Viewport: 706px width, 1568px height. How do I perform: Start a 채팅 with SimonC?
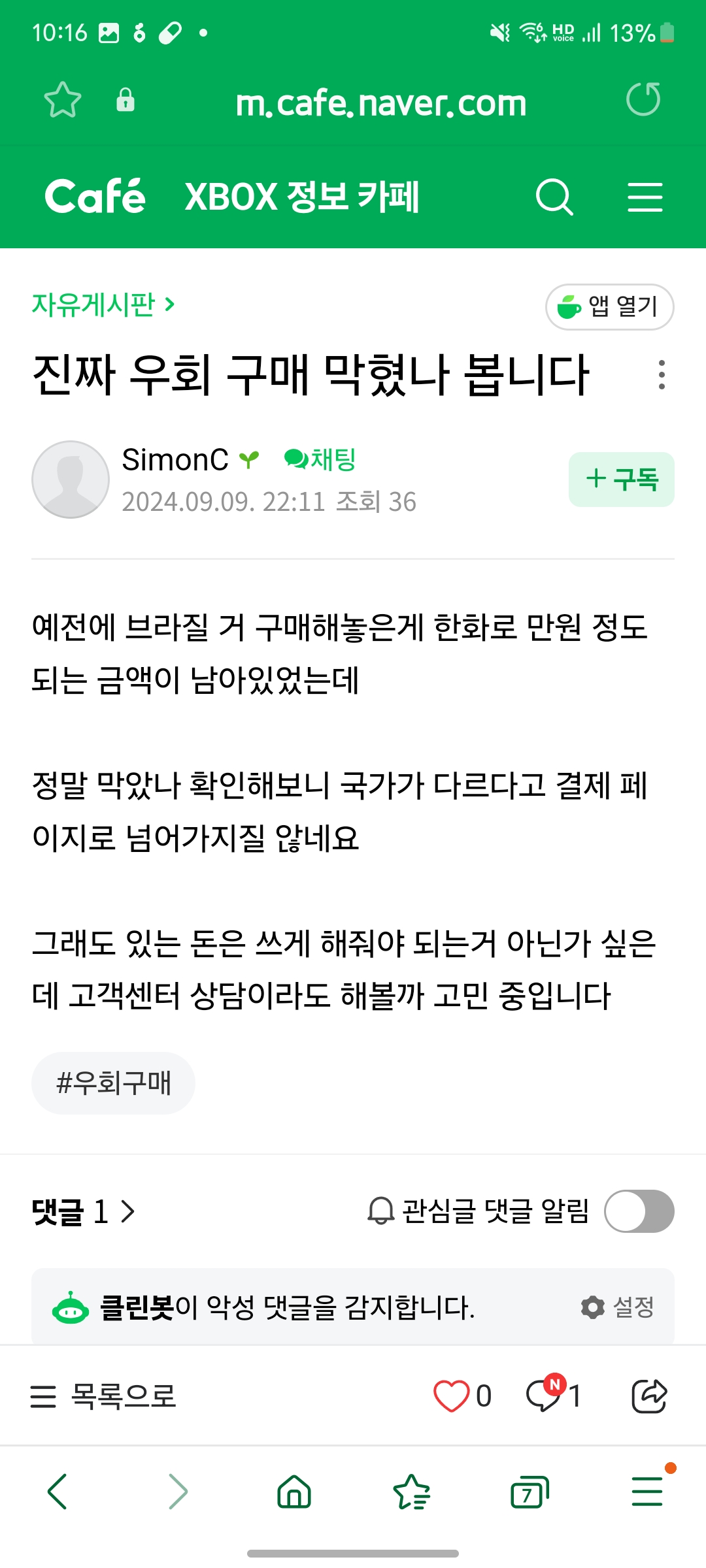click(320, 459)
